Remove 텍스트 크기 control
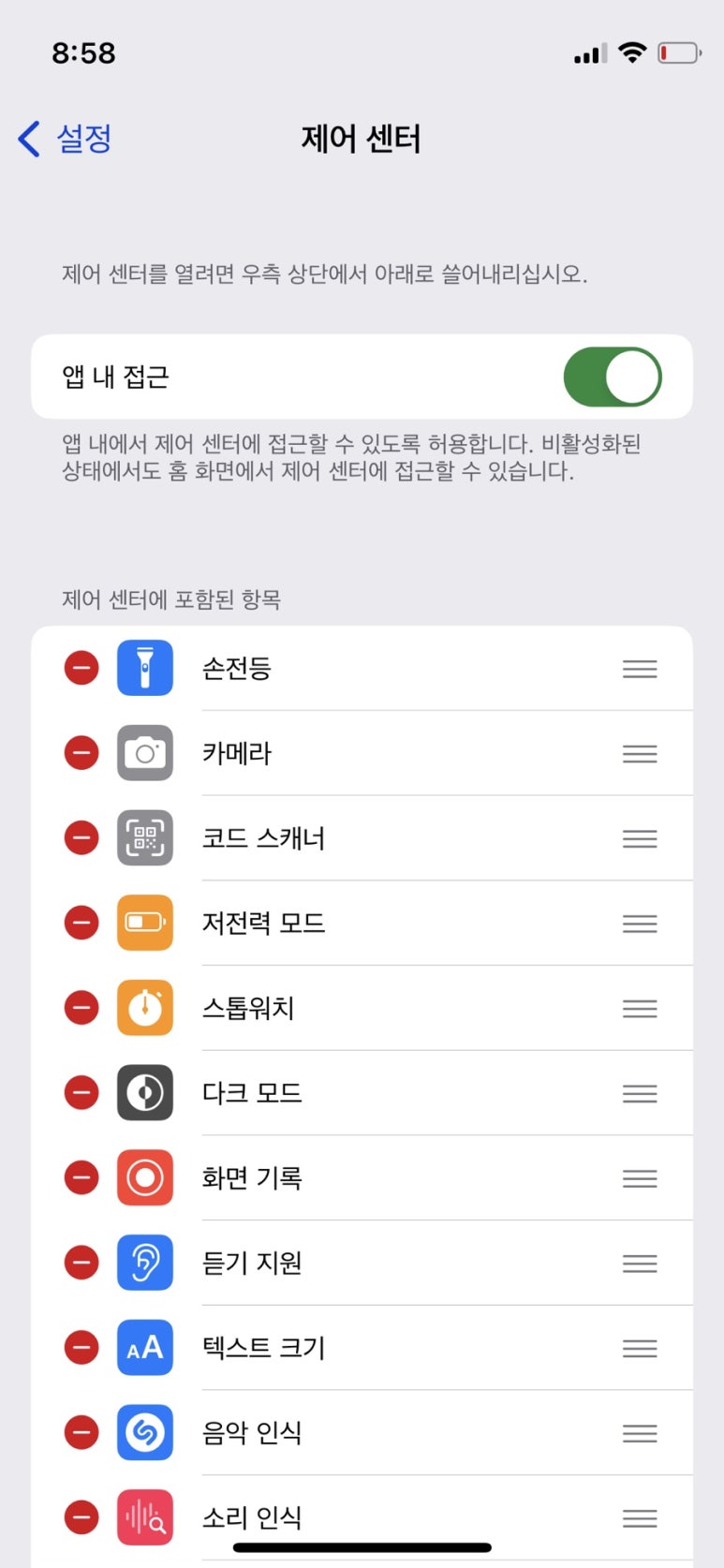This screenshot has height=1568, width=724. tap(81, 1347)
